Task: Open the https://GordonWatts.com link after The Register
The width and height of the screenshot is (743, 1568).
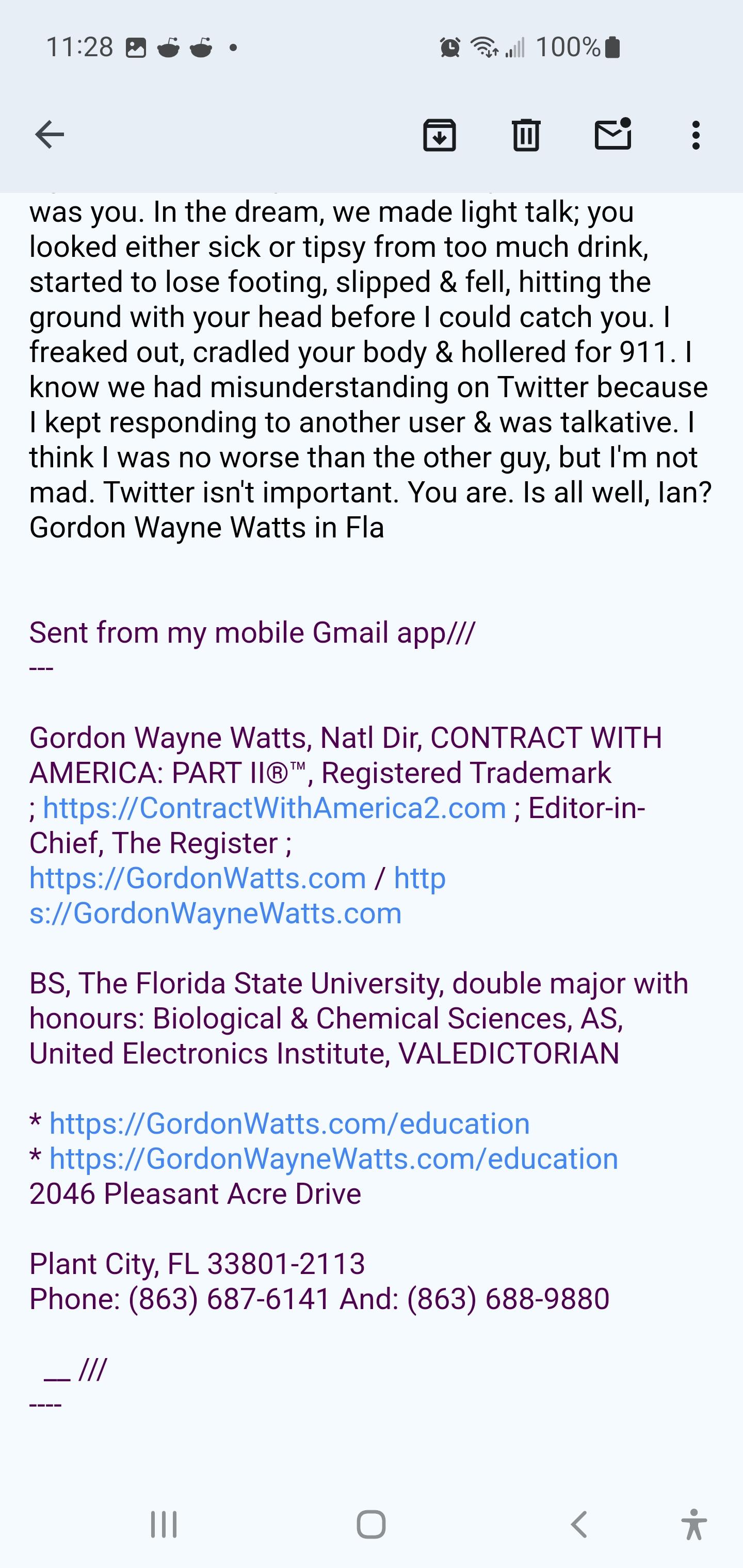Action: pyautogui.click(x=197, y=878)
